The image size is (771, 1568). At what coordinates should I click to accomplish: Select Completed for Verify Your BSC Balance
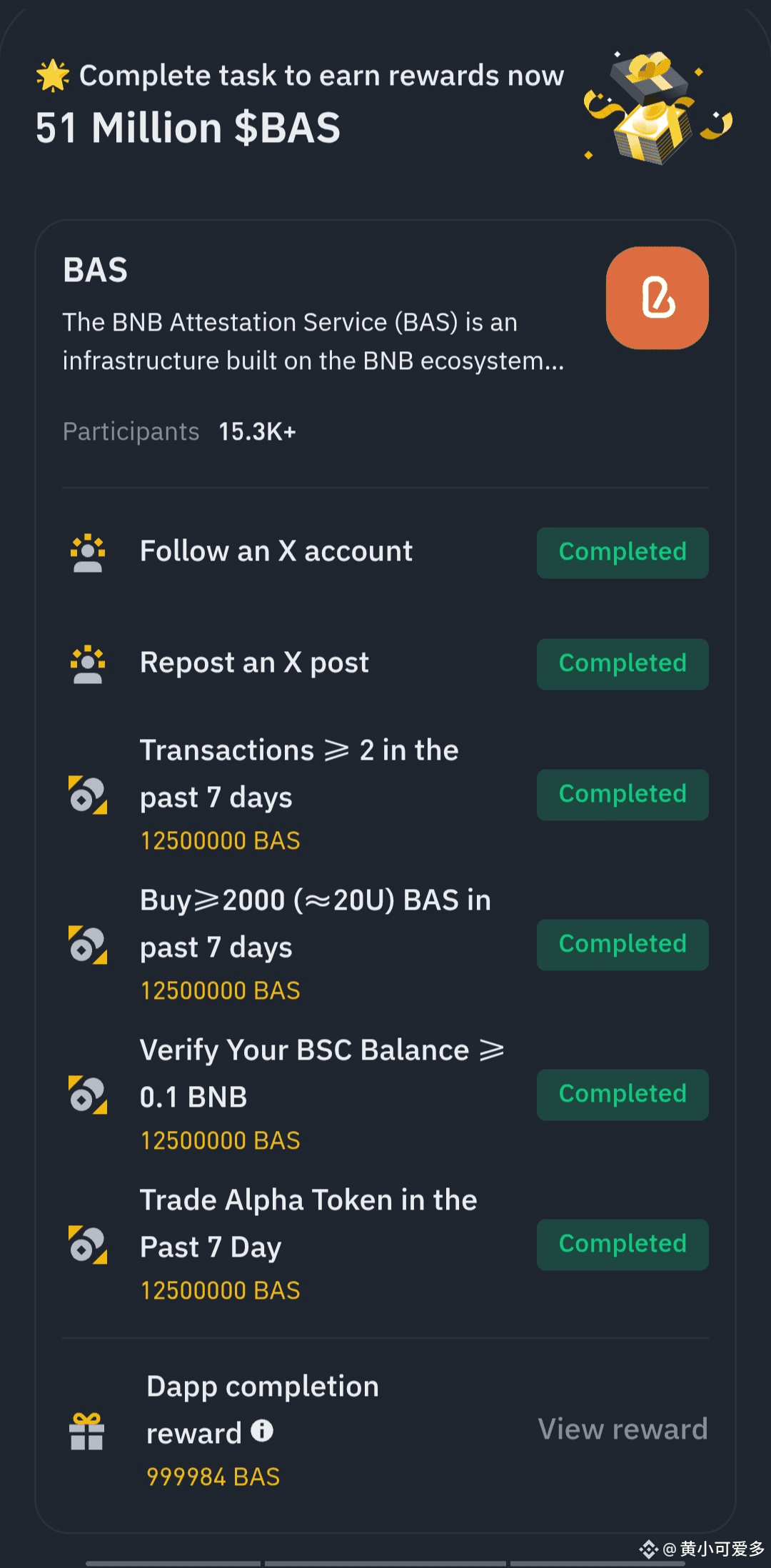click(623, 1094)
